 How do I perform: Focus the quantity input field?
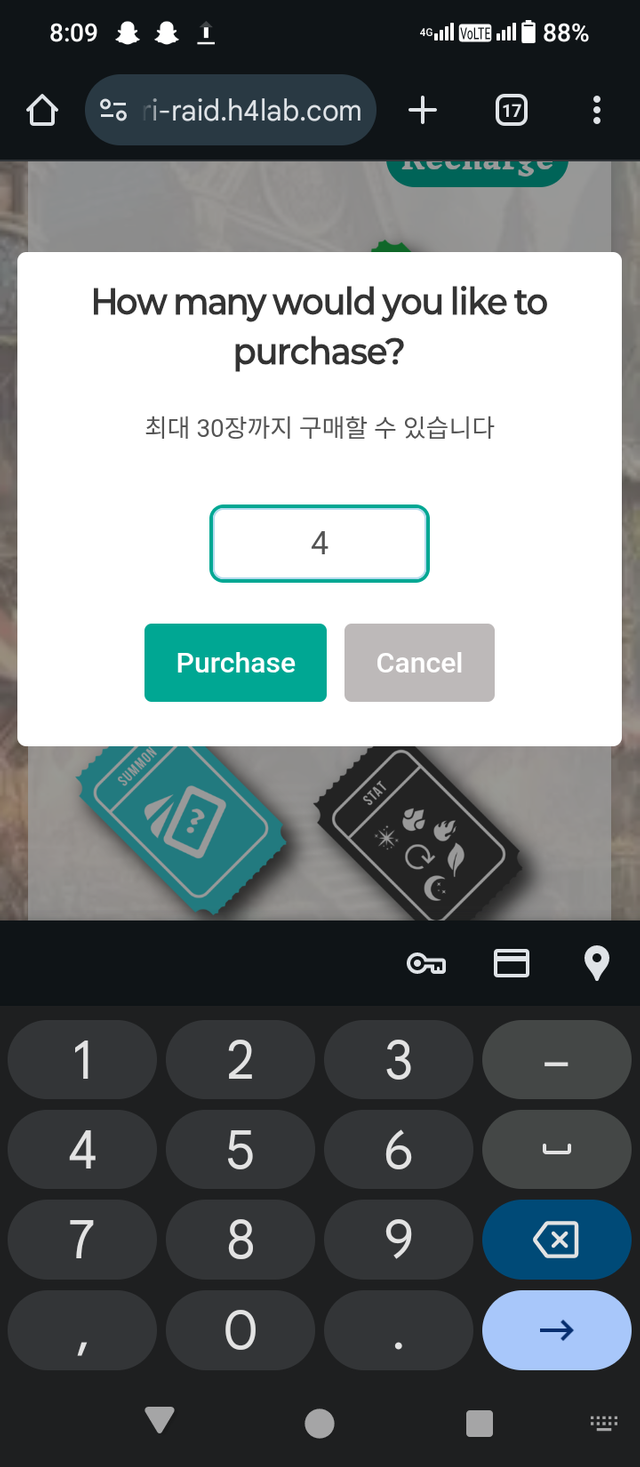point(319,543)
